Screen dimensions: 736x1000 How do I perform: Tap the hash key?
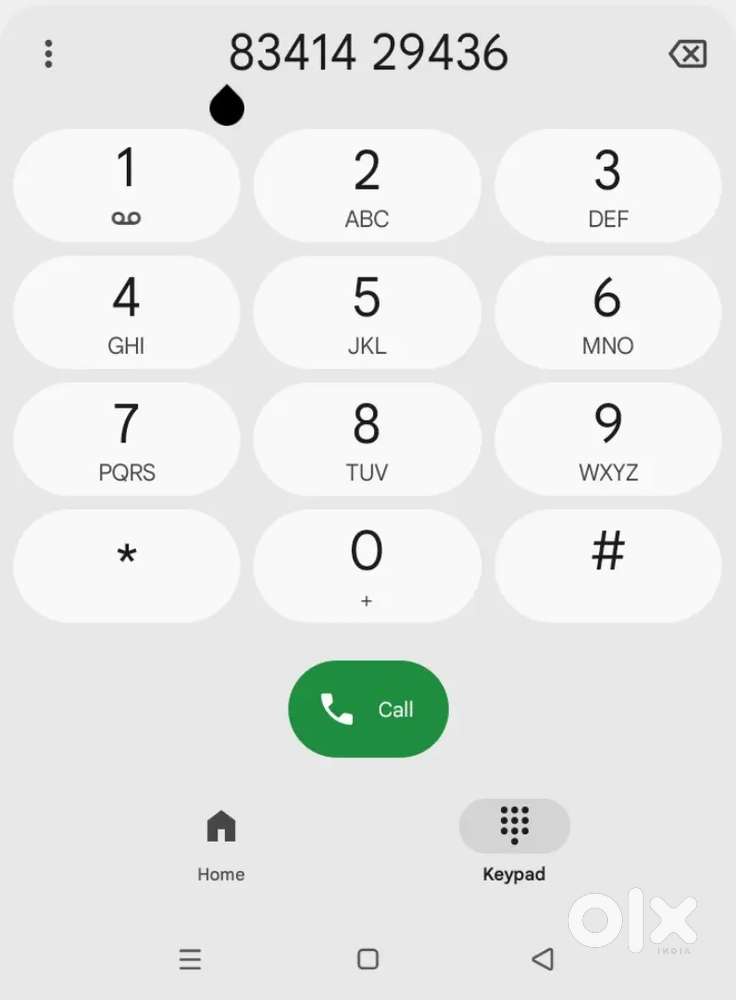[x=608, y=566]
